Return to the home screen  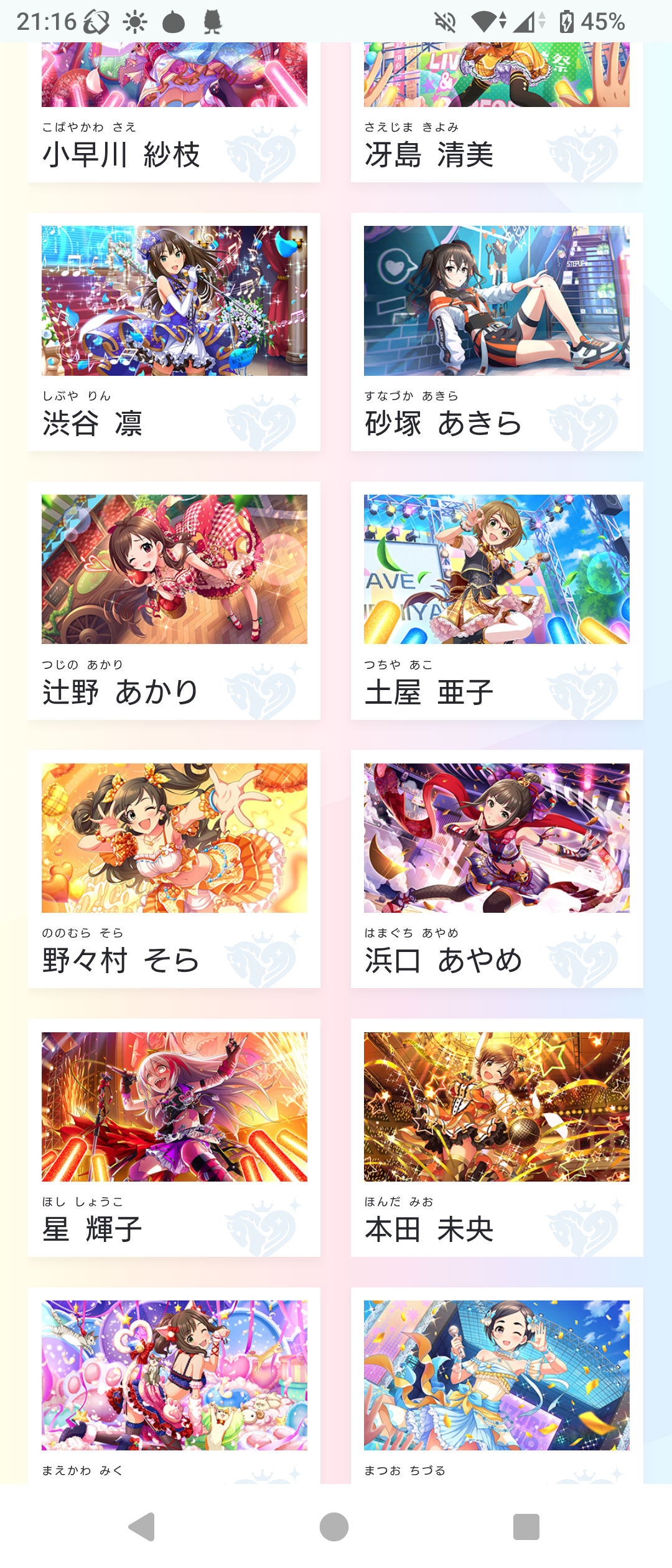pos(334,1527)
